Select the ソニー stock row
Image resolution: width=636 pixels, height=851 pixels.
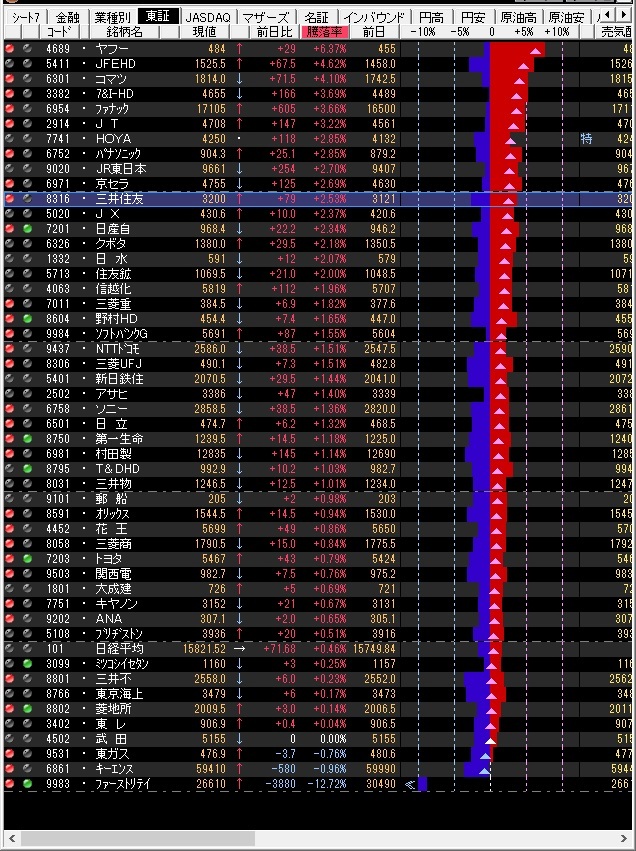click(110, 409)
